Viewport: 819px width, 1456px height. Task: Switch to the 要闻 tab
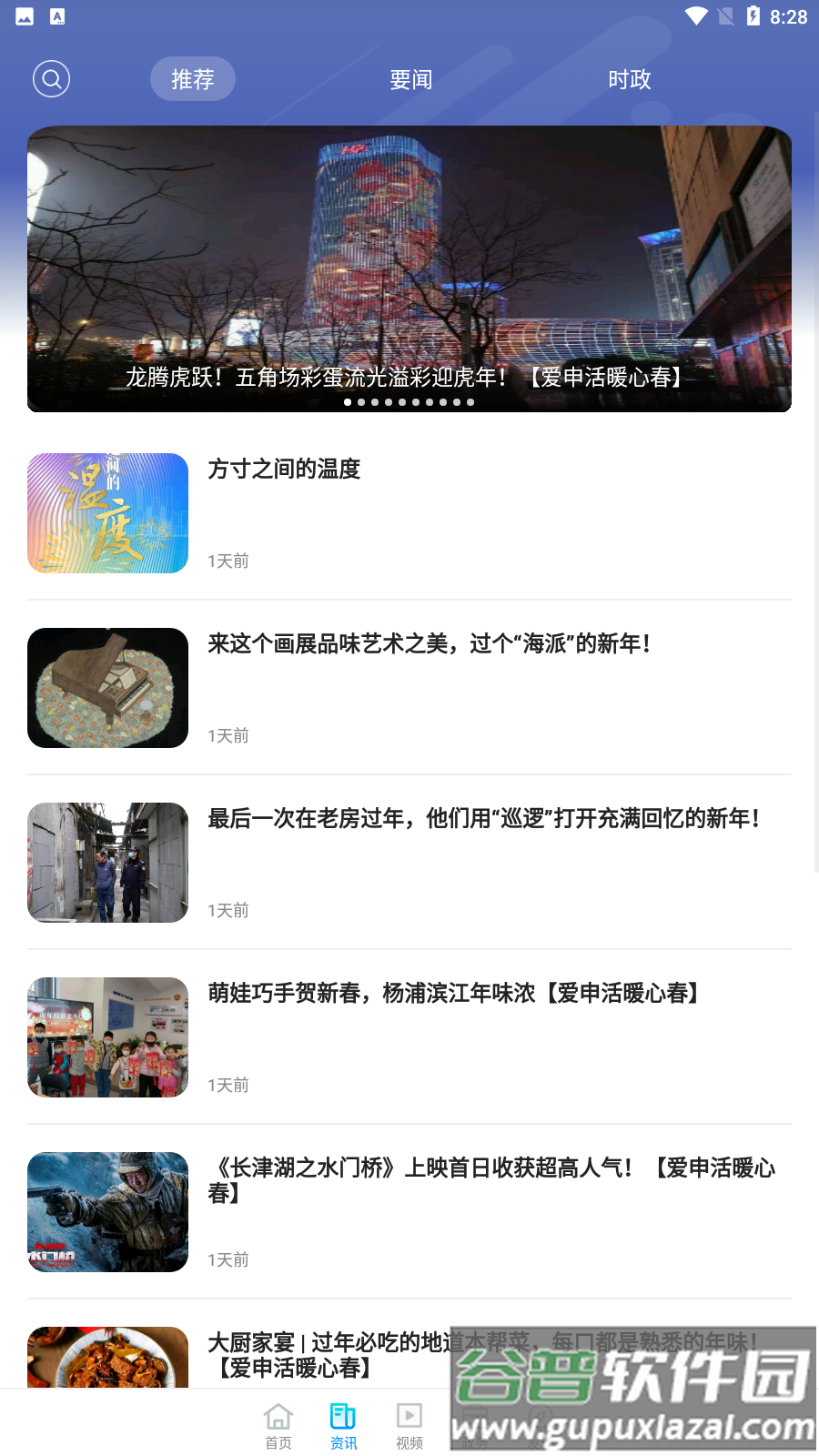[410, 79]
